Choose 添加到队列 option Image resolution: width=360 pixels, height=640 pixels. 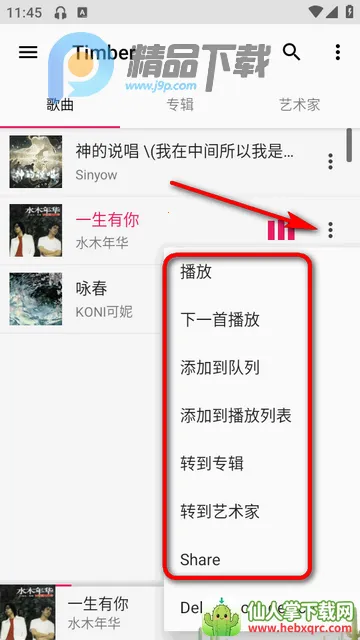[x=220, y=368]
